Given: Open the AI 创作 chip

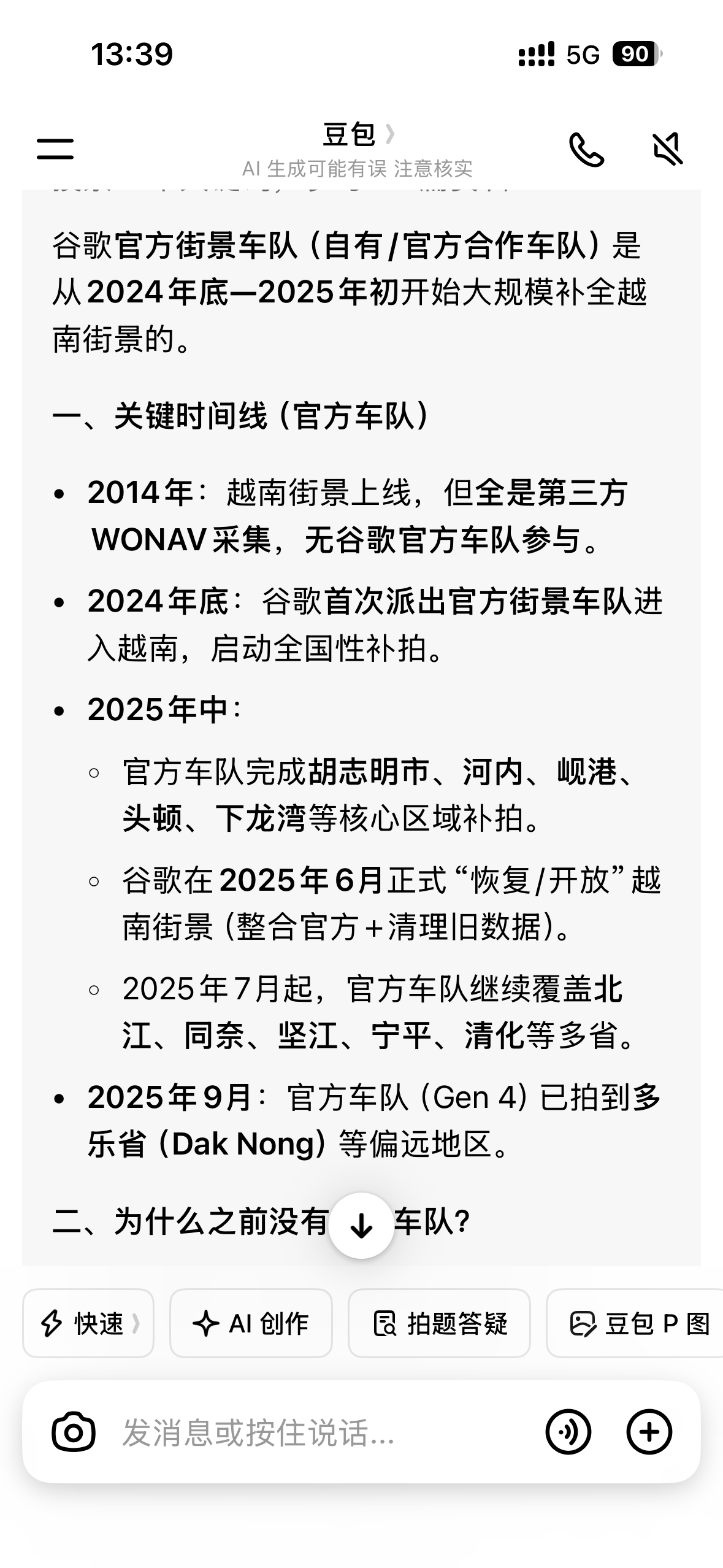Looking at the screenshot, I should pyautogui.click(x=251, y=1323).
